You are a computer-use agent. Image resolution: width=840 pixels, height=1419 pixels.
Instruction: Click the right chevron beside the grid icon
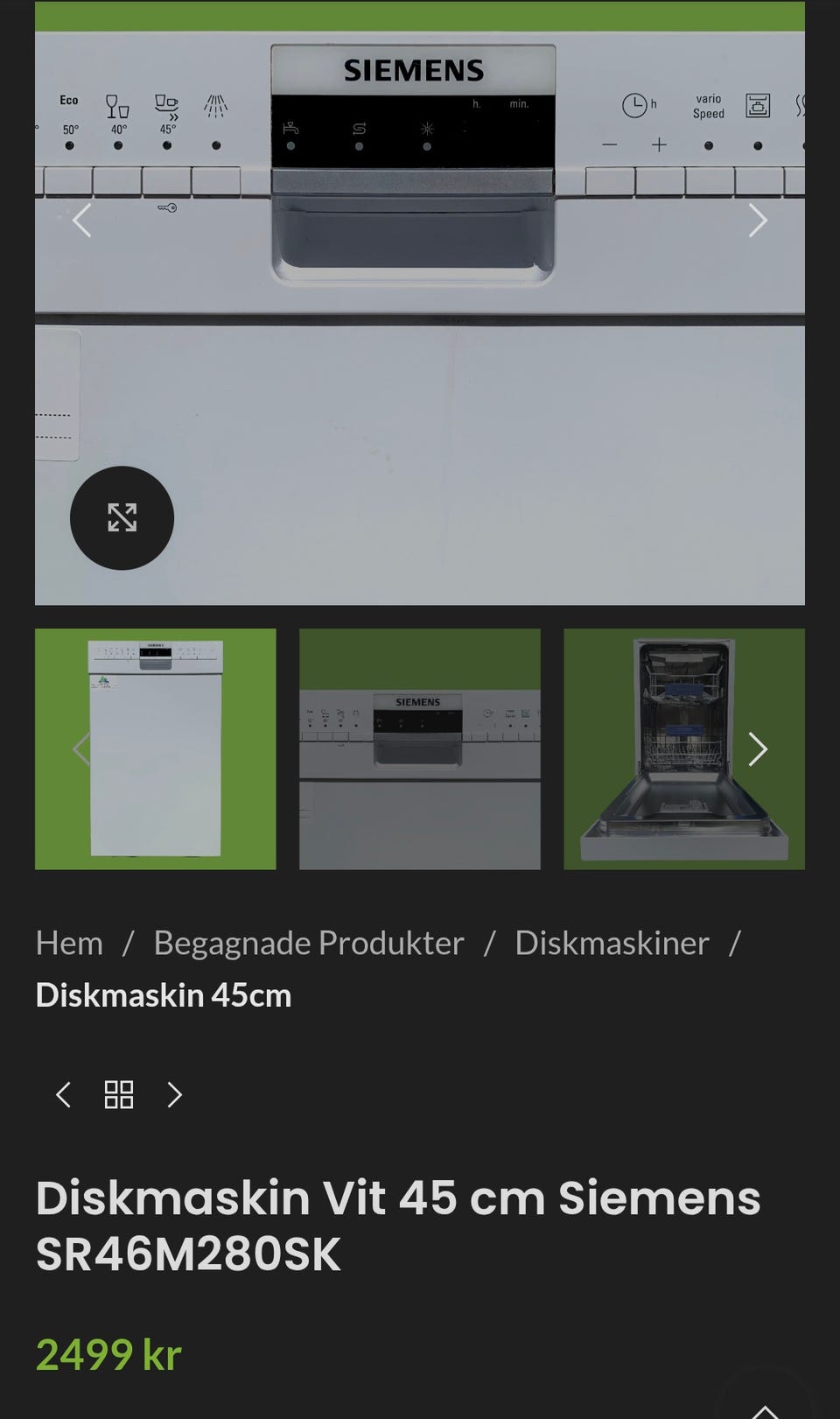tap(174, 1095)
